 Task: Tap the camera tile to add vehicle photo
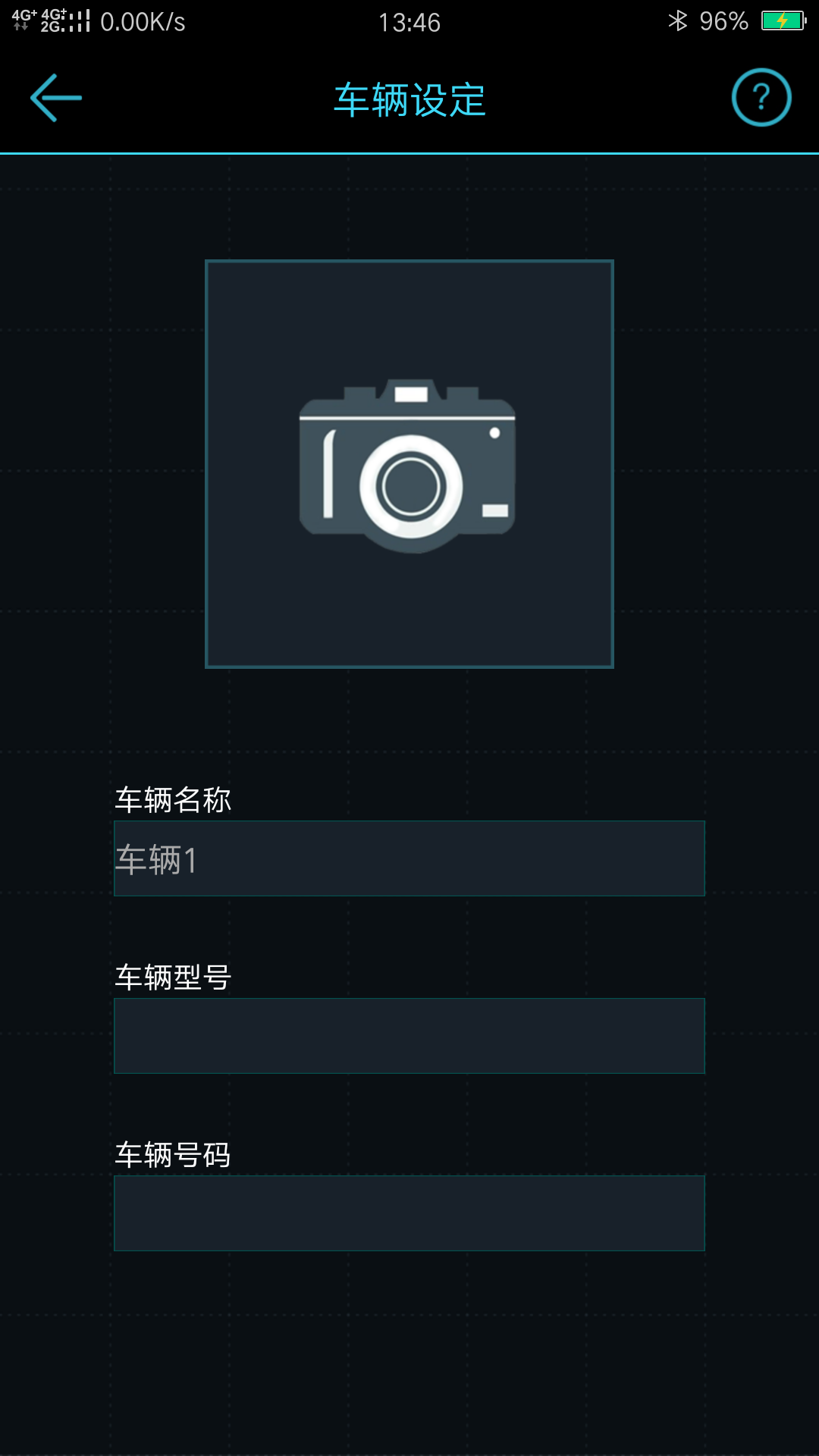(x=409, y=464)
